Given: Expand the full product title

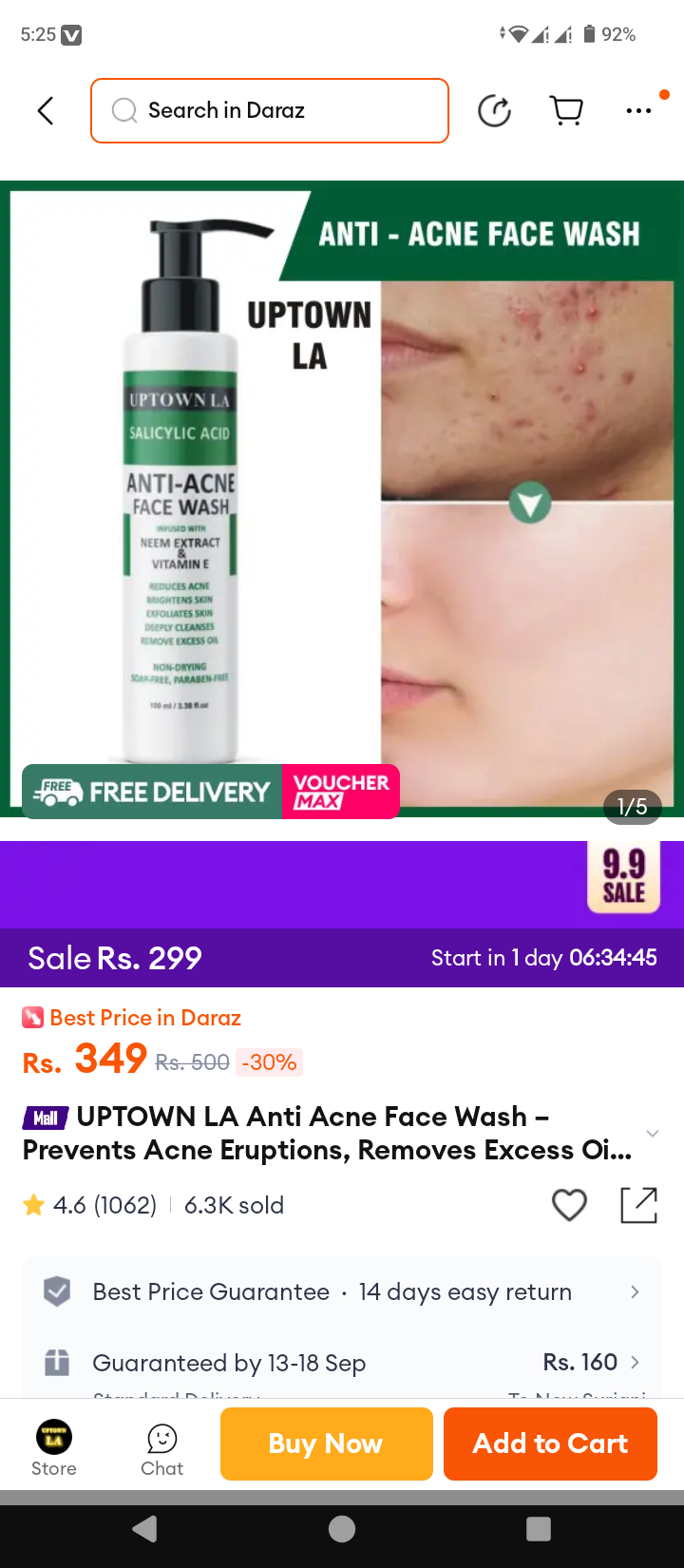Looking at the screenshot, I should point(652,1134).
